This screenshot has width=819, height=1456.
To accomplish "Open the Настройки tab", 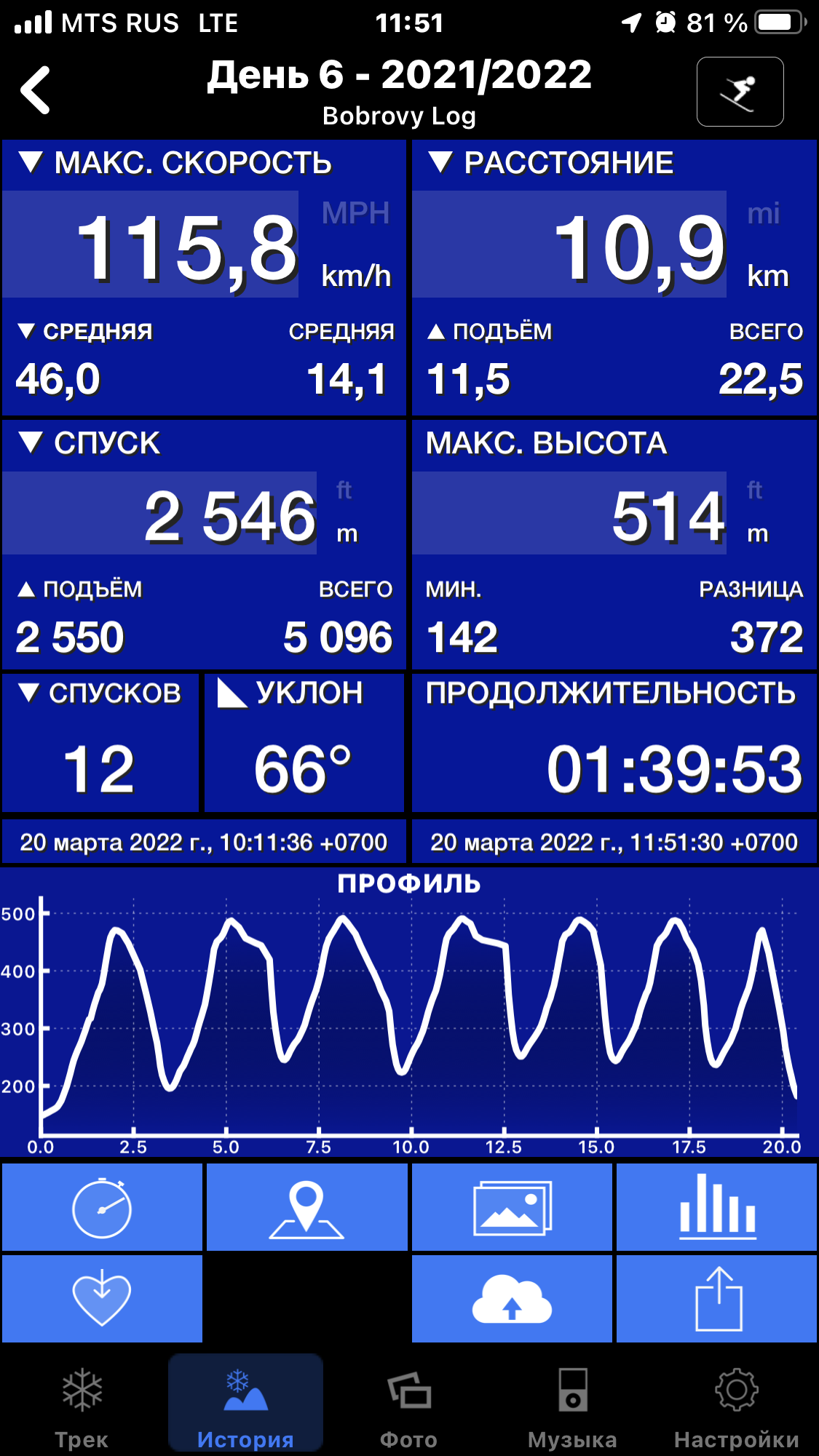I will point(736,1406).
